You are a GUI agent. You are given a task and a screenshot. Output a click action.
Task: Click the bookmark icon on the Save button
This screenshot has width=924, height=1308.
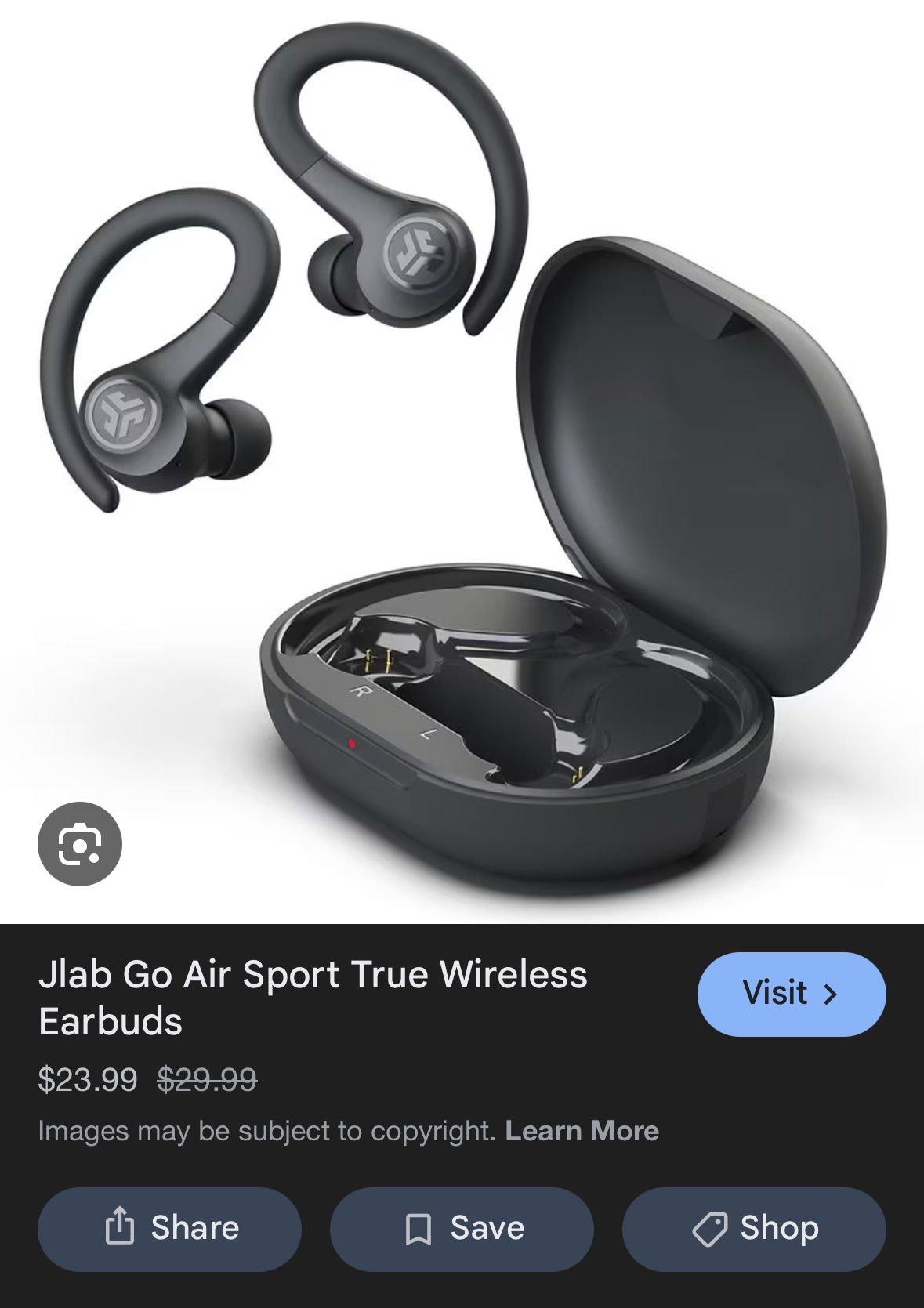pos(418,1227)
